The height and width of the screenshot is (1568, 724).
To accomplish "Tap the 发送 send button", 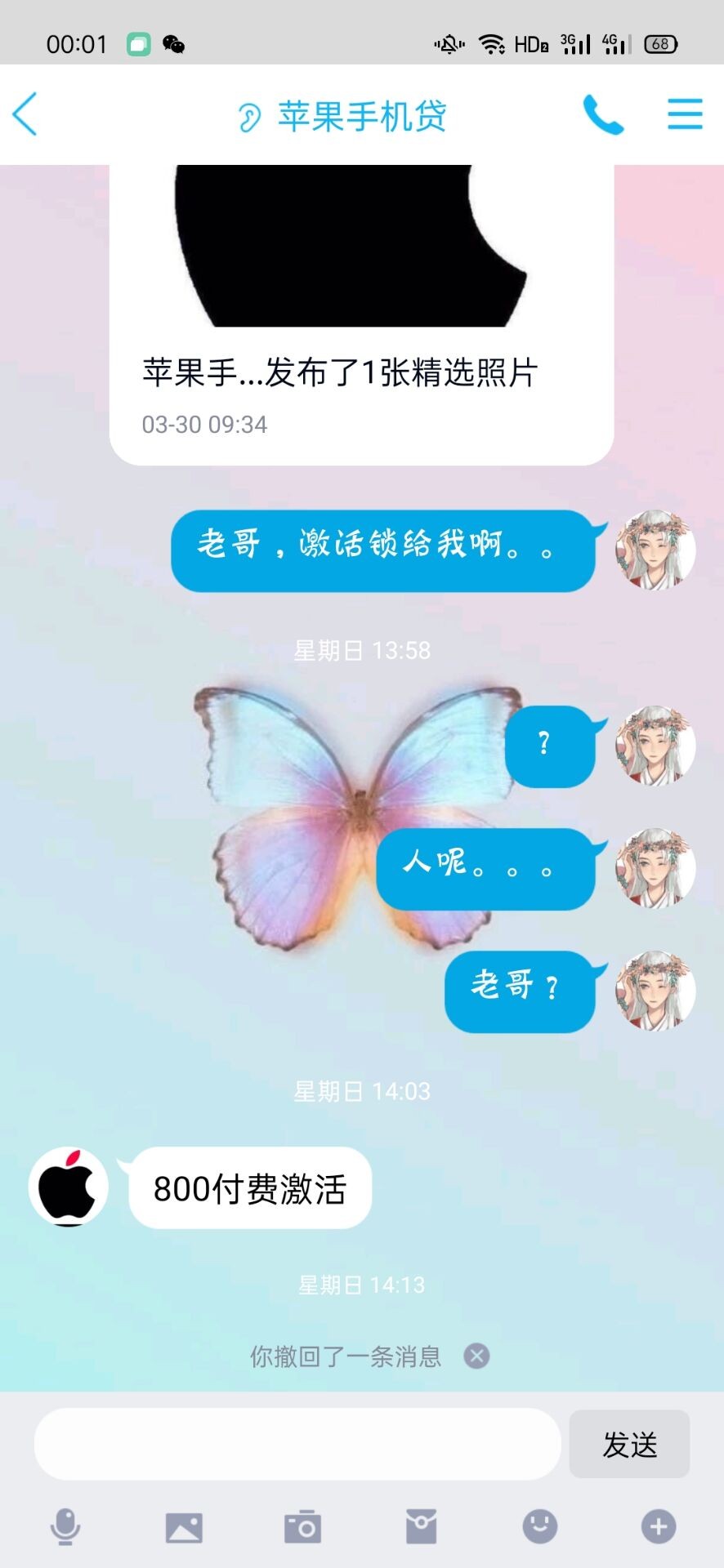I will tap(629, 1444).
